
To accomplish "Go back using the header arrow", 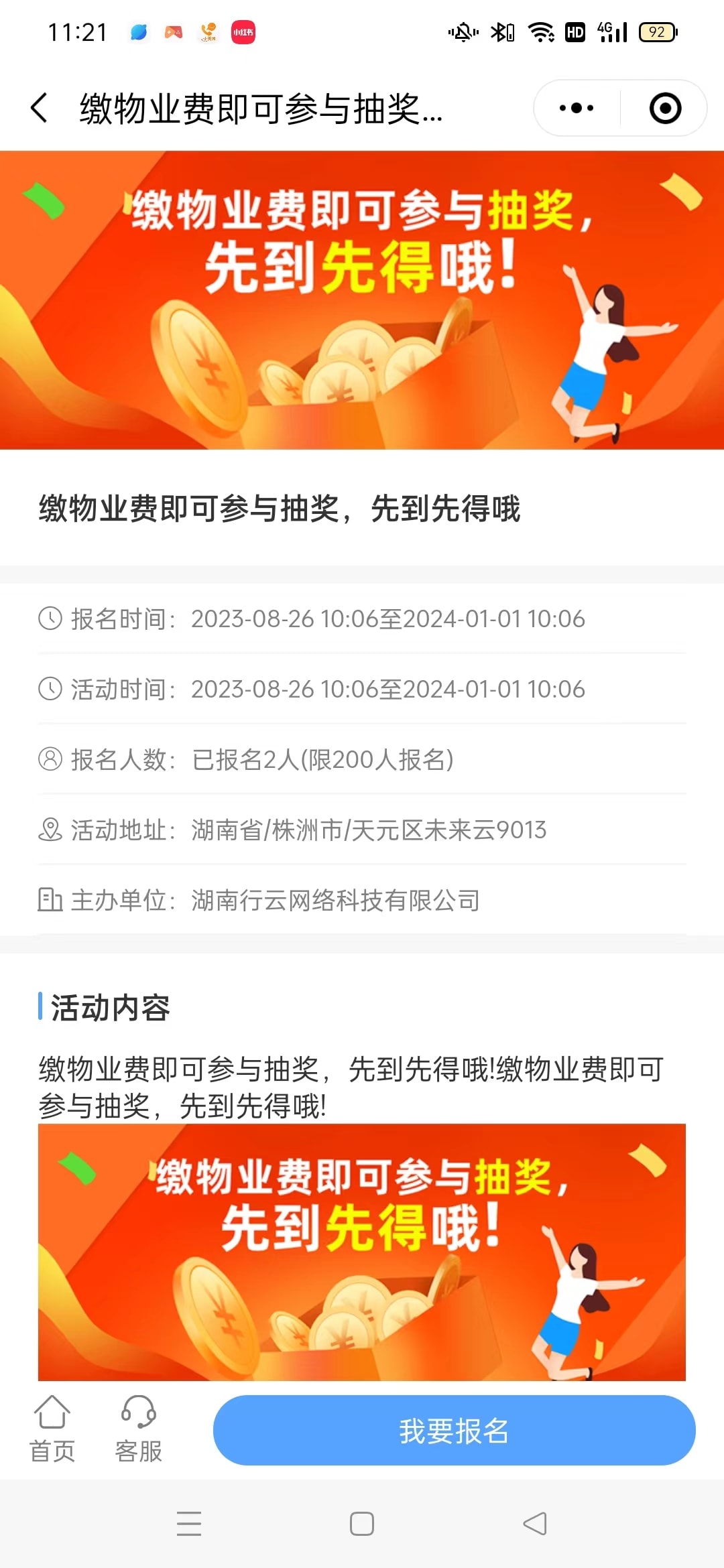I will coord(40,108).
